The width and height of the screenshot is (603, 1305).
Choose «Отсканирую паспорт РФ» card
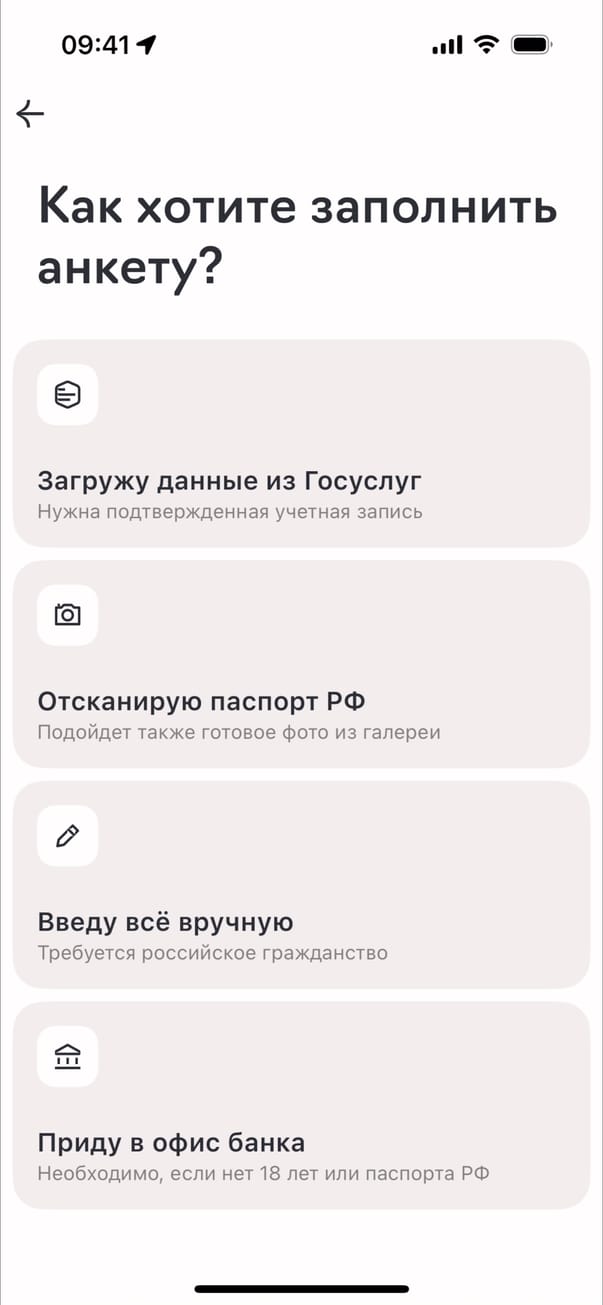[301, 664]
